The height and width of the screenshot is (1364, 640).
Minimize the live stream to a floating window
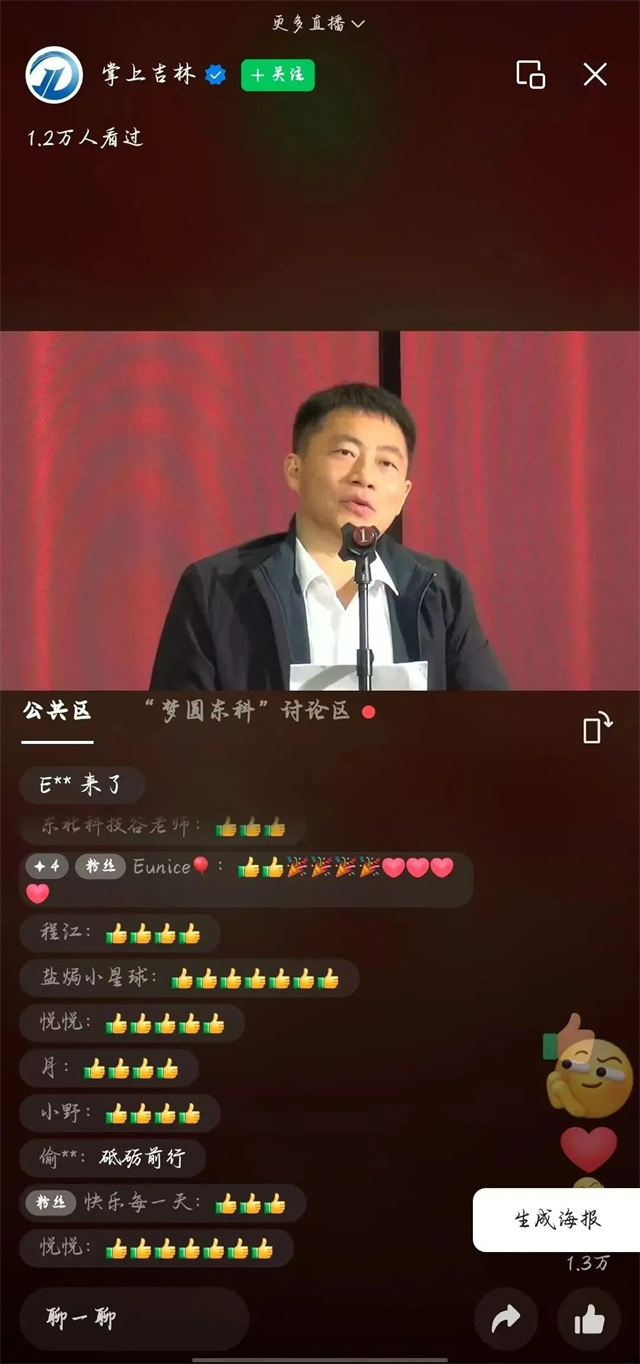[x=531, y=74]
